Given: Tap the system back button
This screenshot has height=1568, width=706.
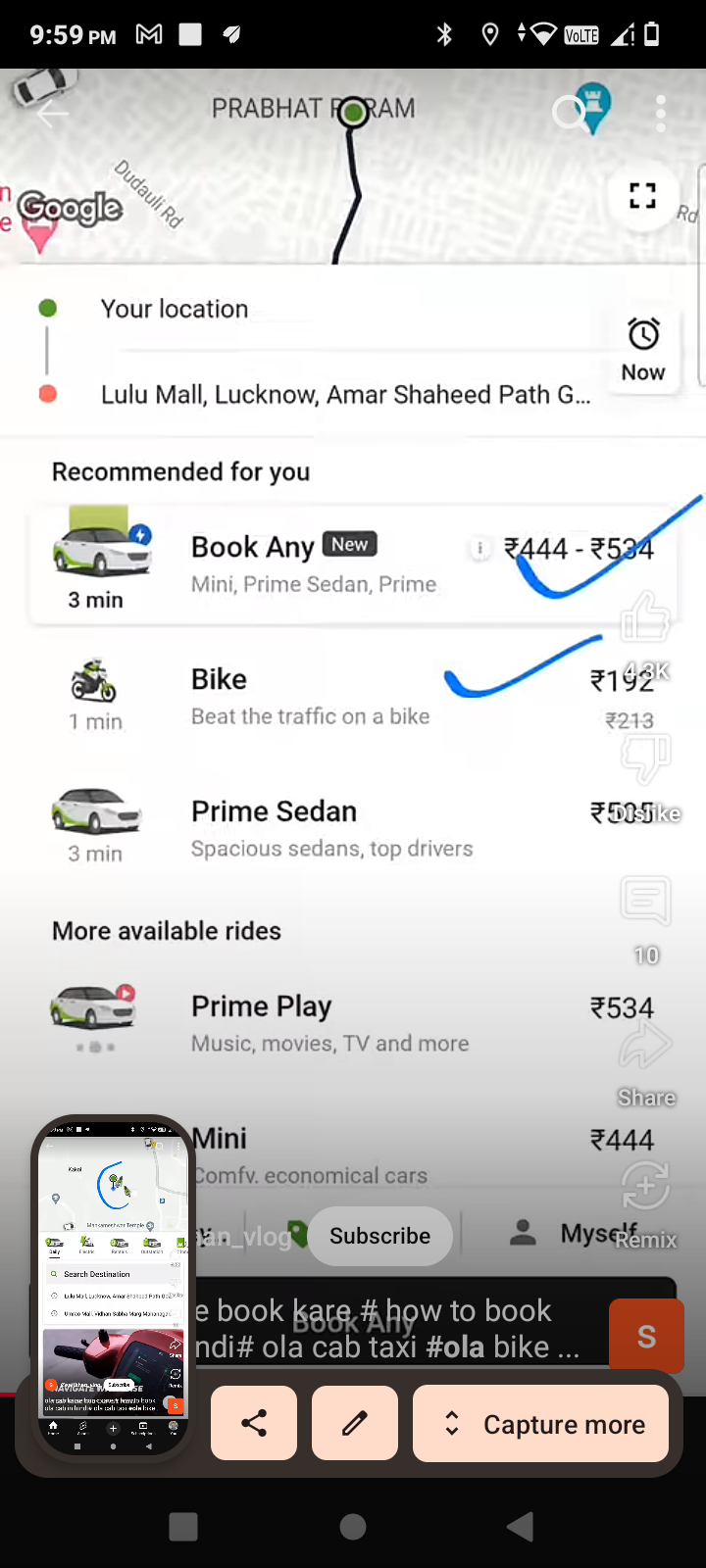Looking at the screenshot, I should (521, 1526).
